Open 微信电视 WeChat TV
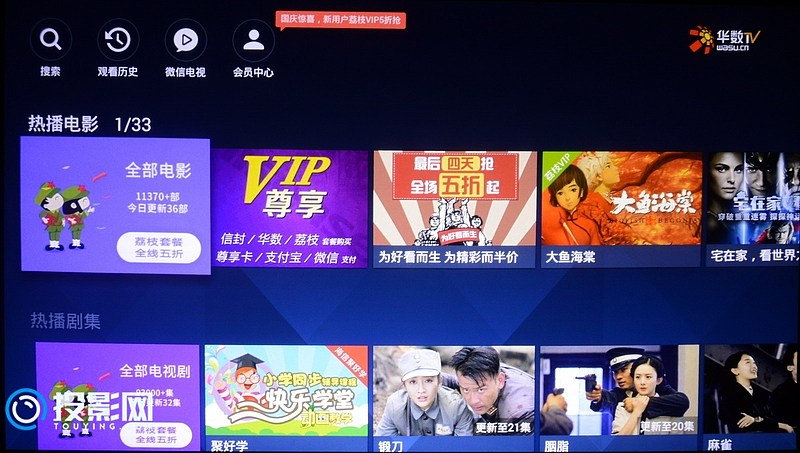This screenshot has height=453, width=800. coord(185,41)
